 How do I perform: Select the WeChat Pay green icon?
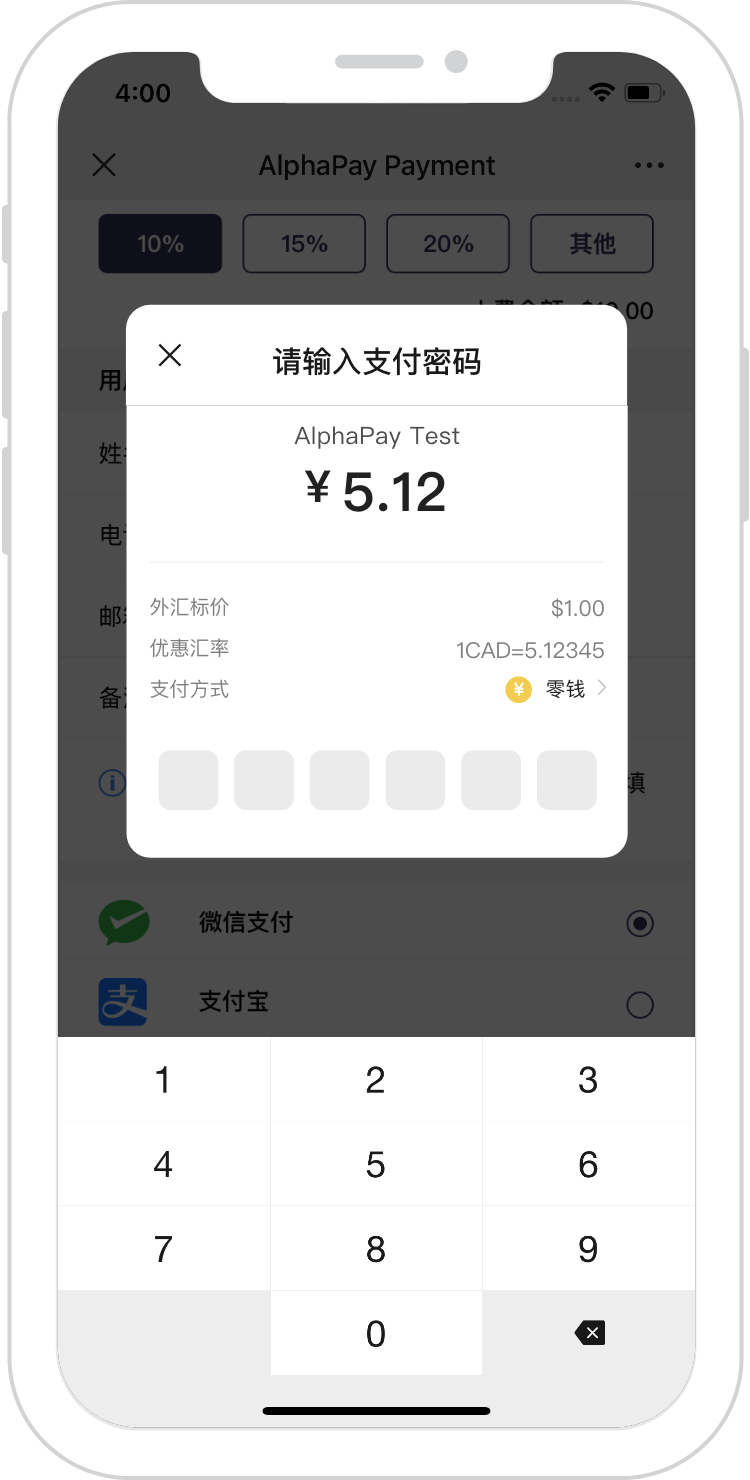[x=122, y=922]
